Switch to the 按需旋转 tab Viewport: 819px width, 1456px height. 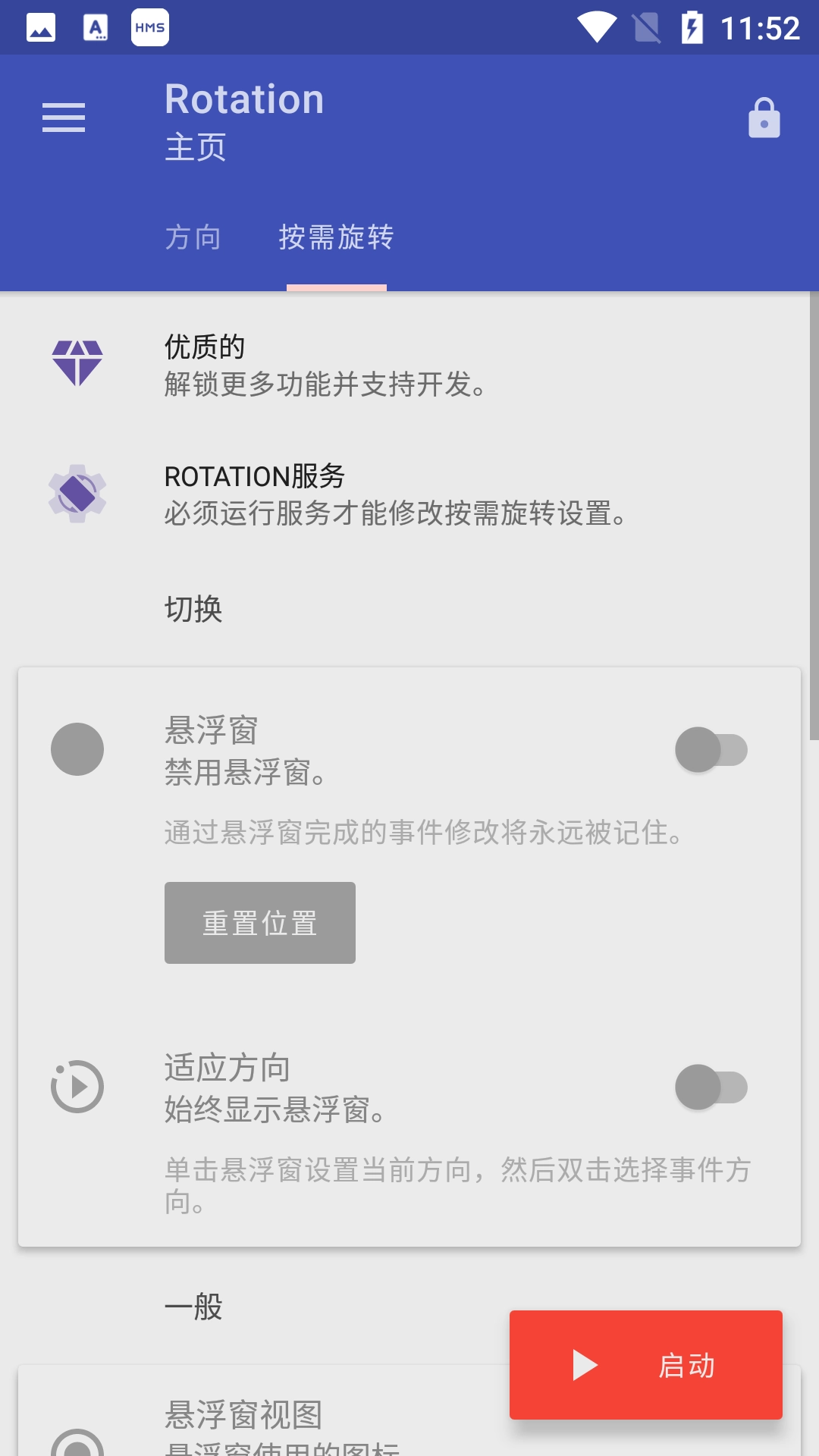tap(336, 238)
